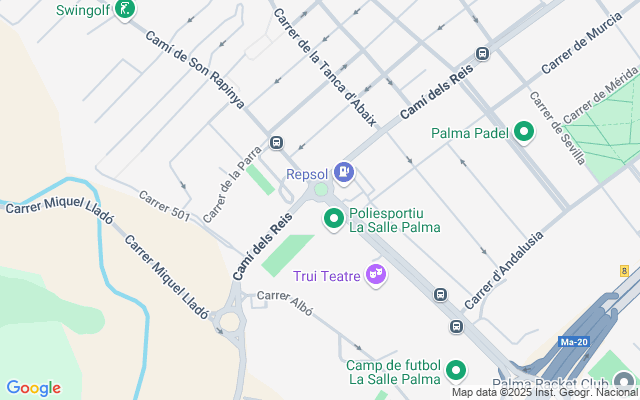This screenshot has height=400, width=640.
Task: Open Camp de futbol La Salle Palma pin
Action: [456, 370]
